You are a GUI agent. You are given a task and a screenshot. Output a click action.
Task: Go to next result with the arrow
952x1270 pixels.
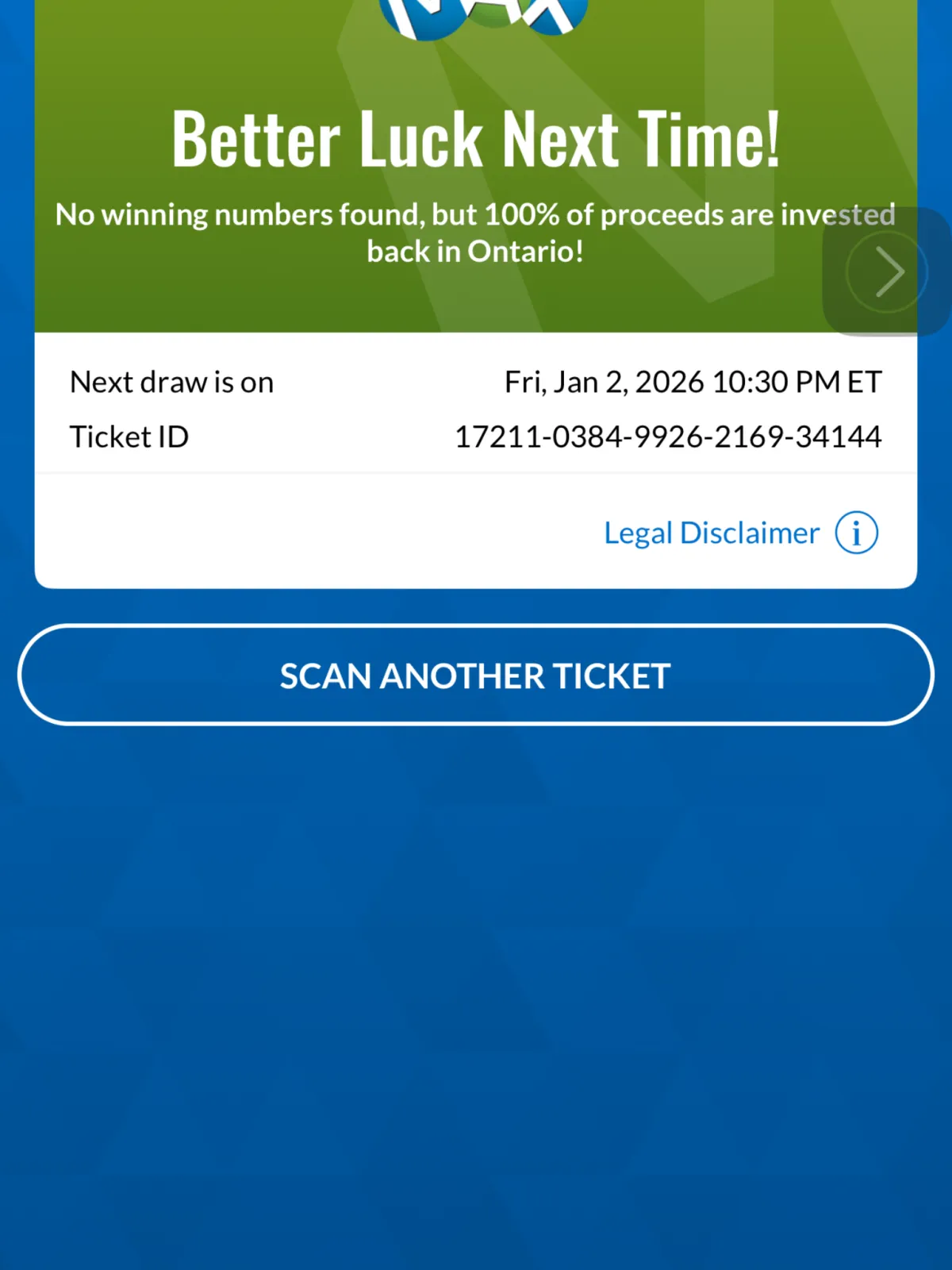(888, 271)
